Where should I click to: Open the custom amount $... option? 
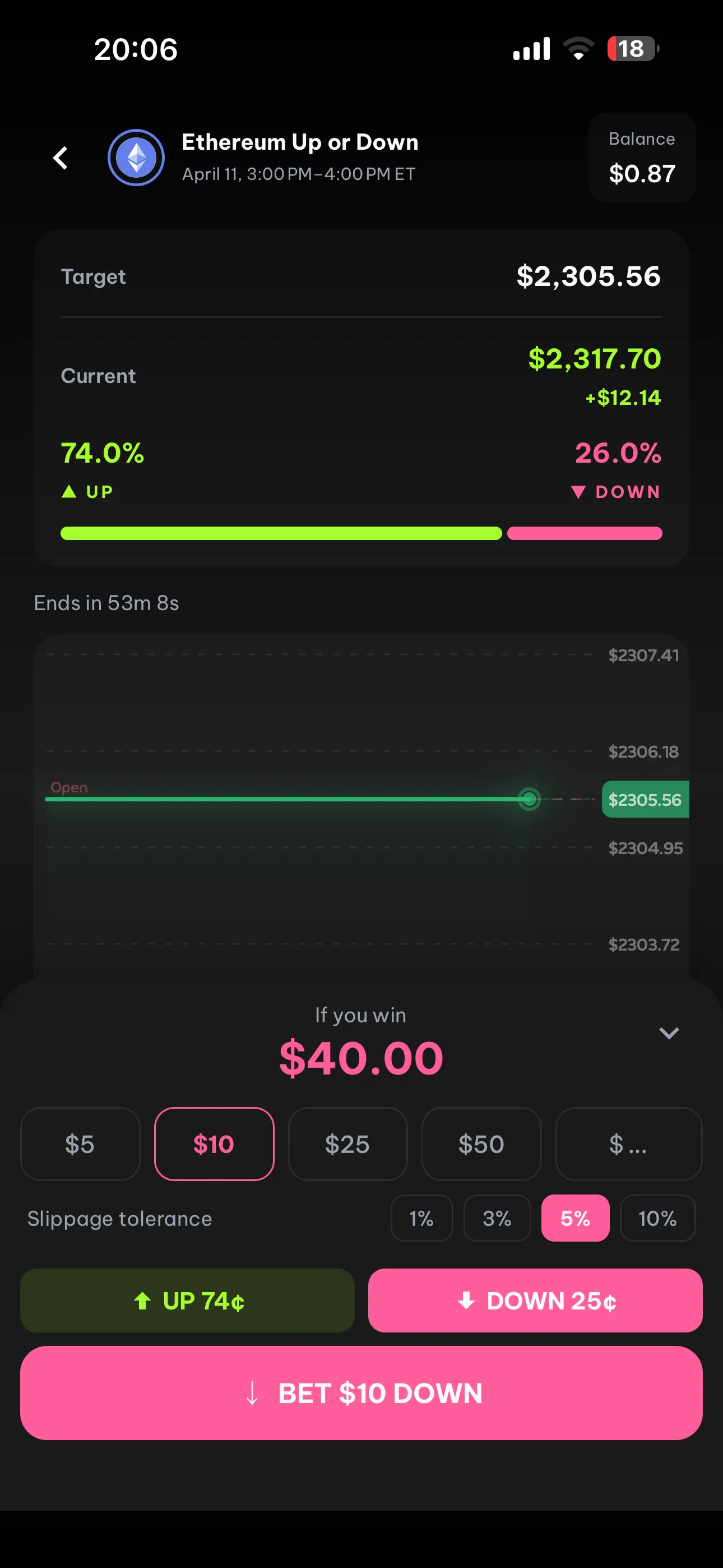coord(628,1143)
